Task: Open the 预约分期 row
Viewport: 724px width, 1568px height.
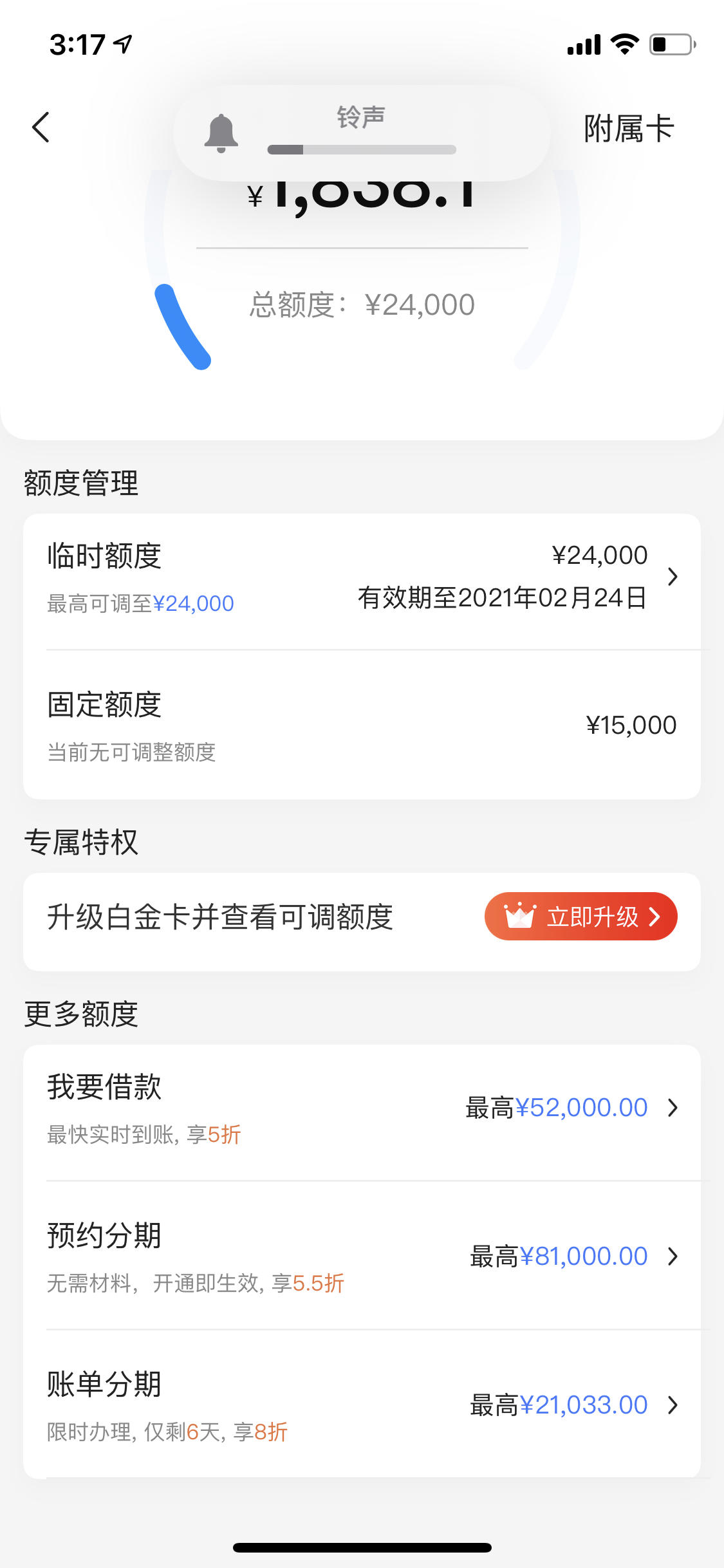Action: pyautogui.click(x=362, y=1255)
